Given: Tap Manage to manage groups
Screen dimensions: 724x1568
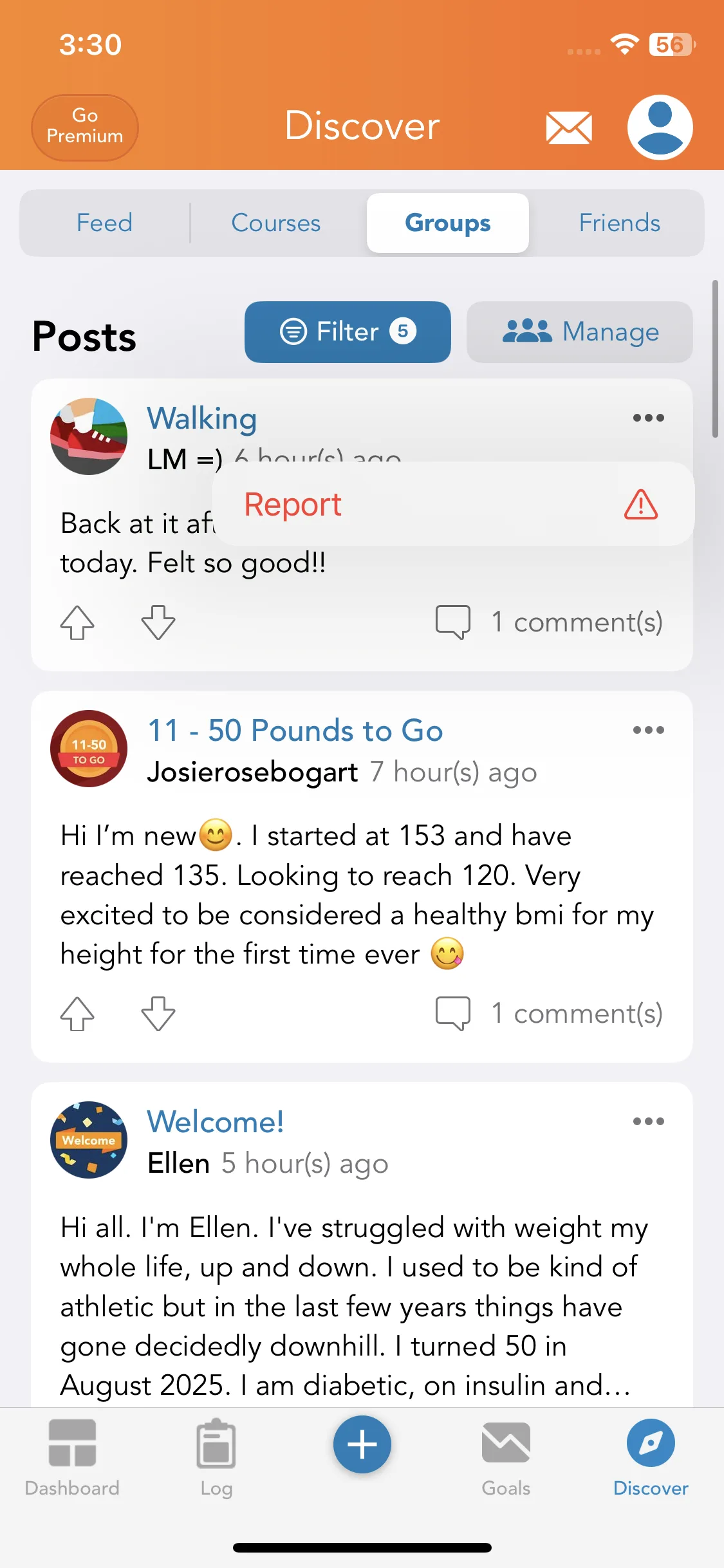Looking at the screenshot, I should (580, 332).
